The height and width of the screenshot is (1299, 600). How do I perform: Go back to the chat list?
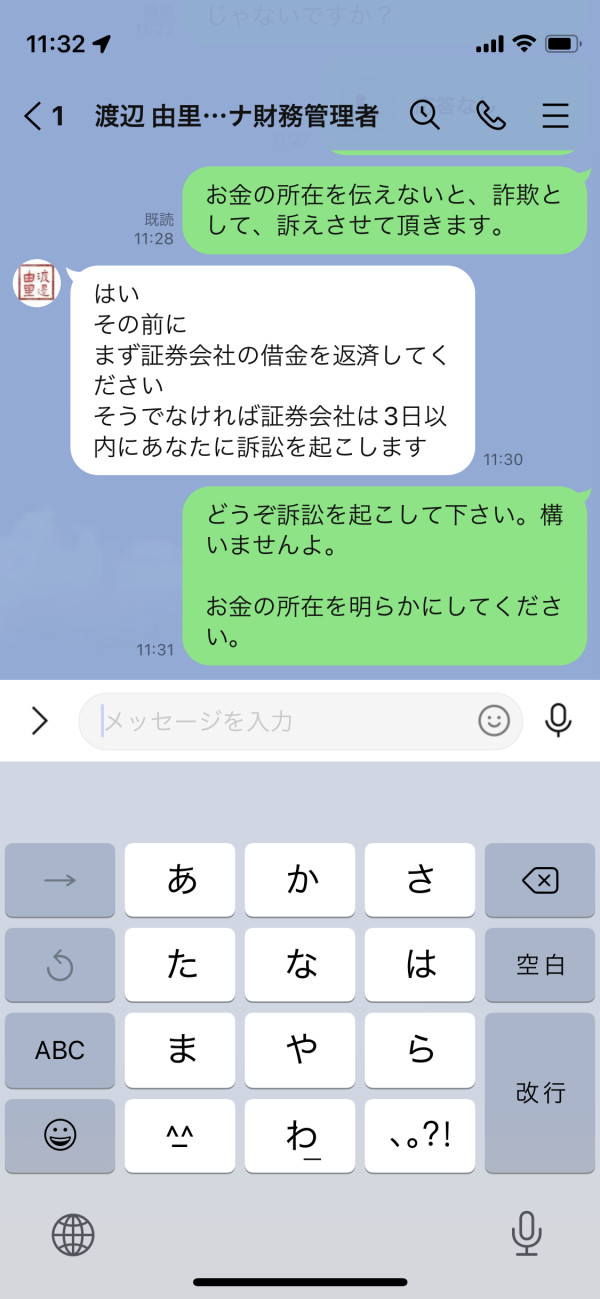tap(43, 116)
